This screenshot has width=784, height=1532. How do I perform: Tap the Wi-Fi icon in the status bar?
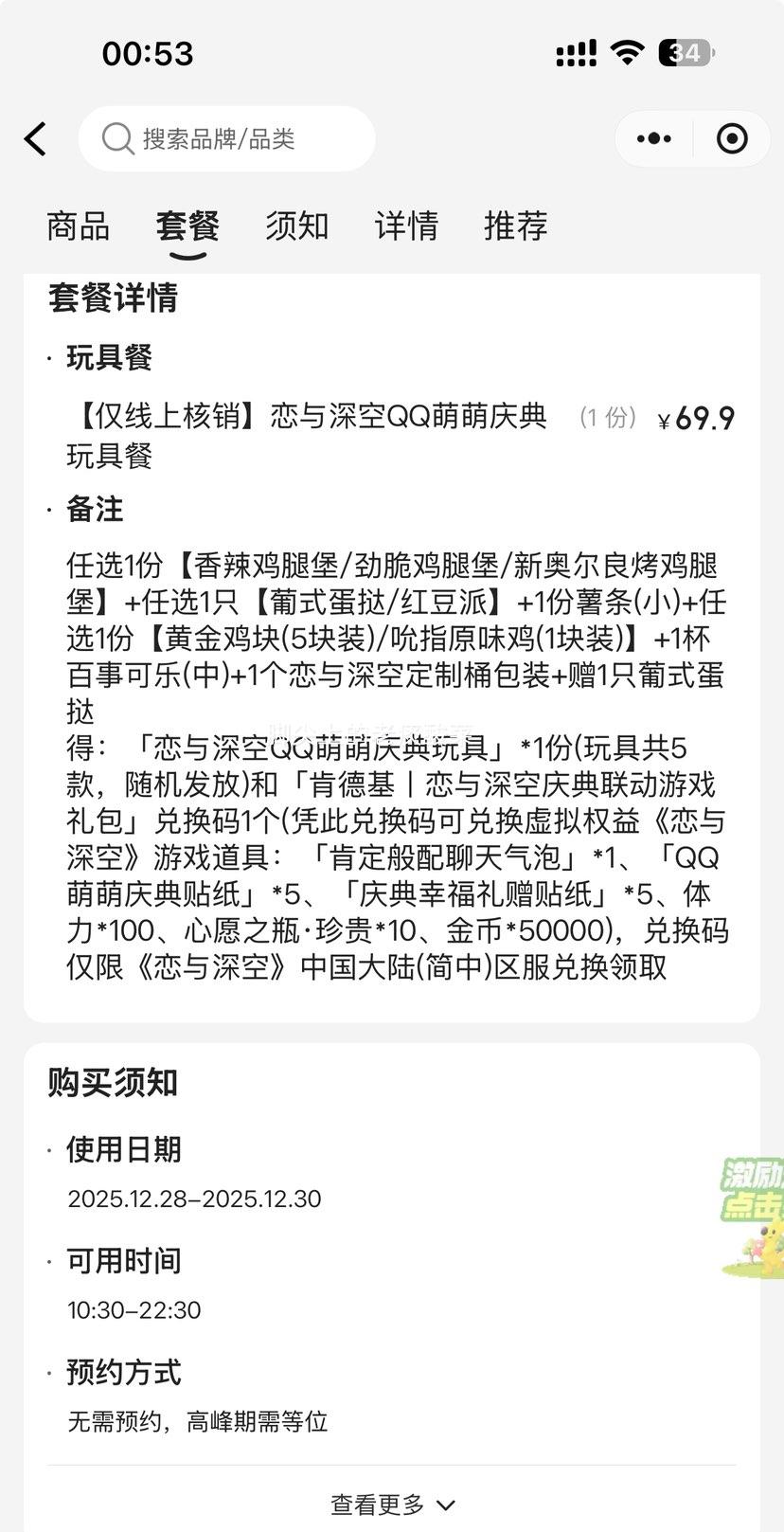point(629,52)
